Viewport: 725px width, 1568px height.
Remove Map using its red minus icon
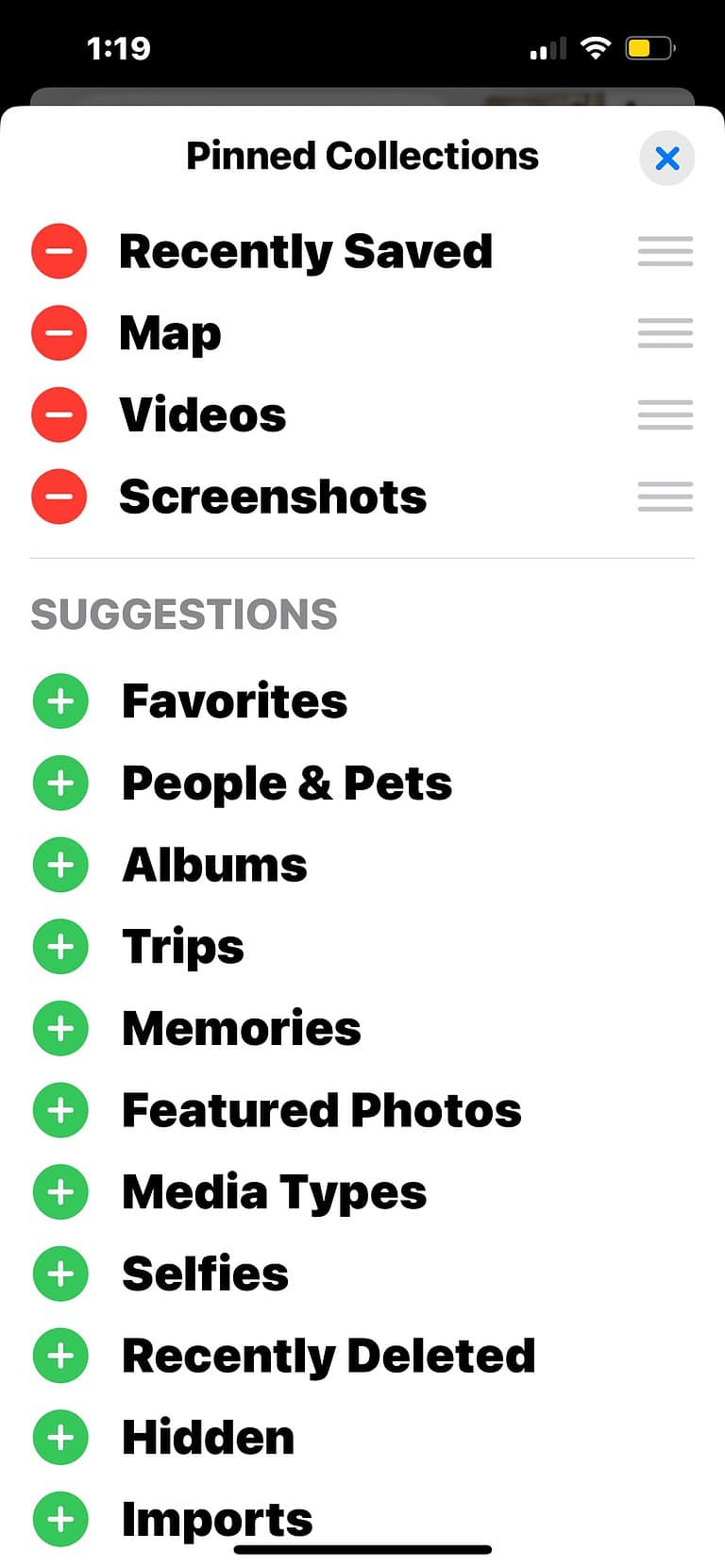click(59, 333)
